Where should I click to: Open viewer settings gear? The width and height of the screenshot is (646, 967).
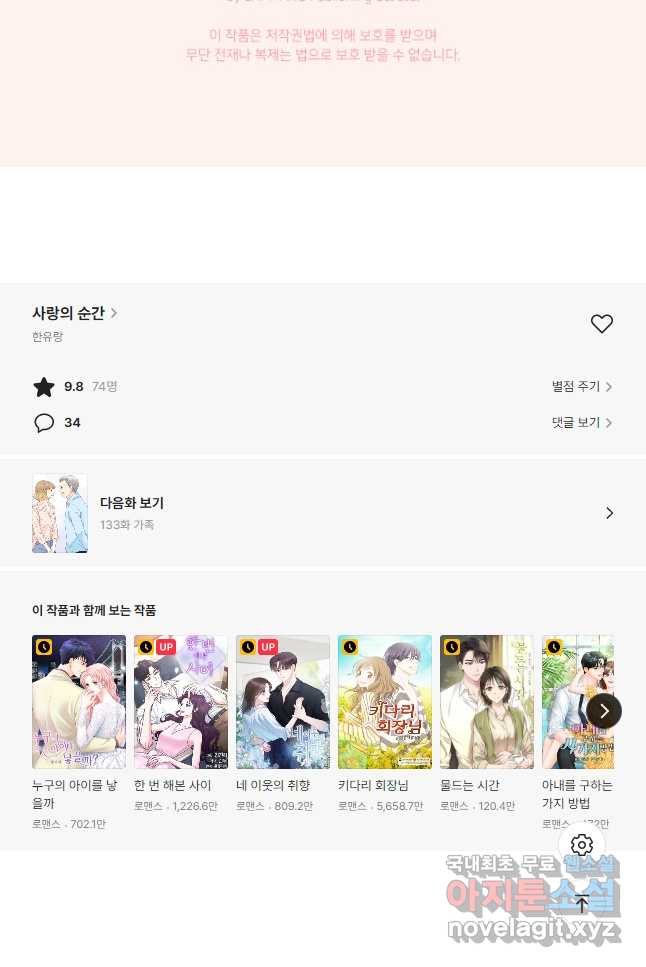pos(582,845)
